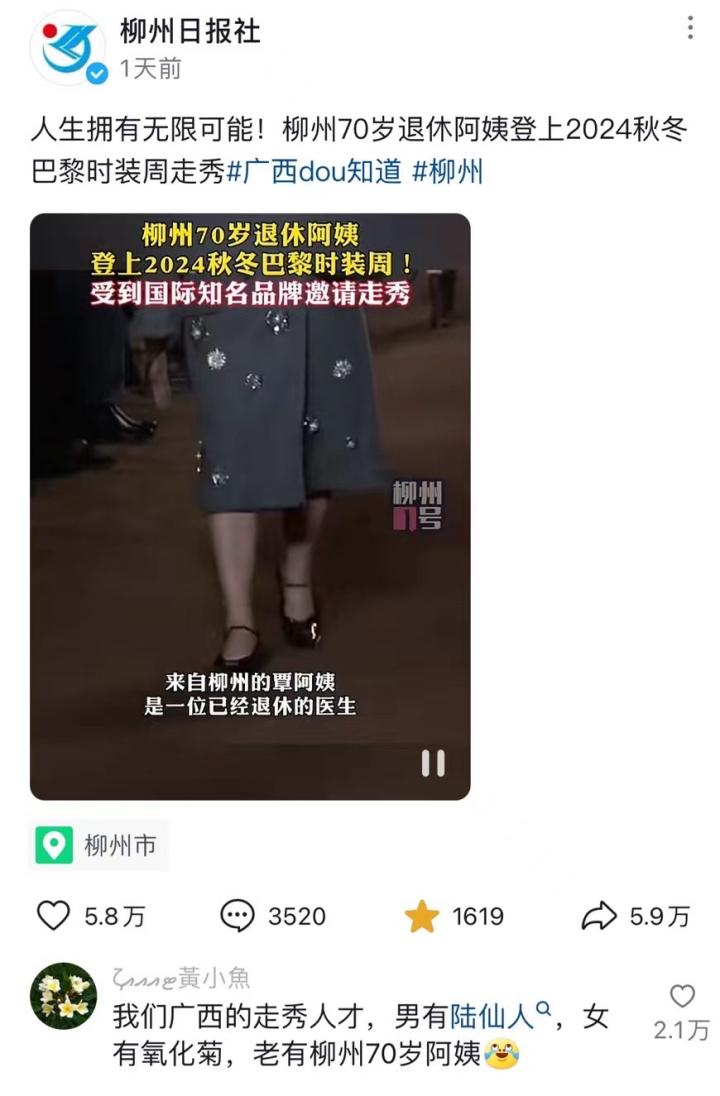Open the 柳州市 location tag
Screen dimensions: 720x1096
point(98,845)
